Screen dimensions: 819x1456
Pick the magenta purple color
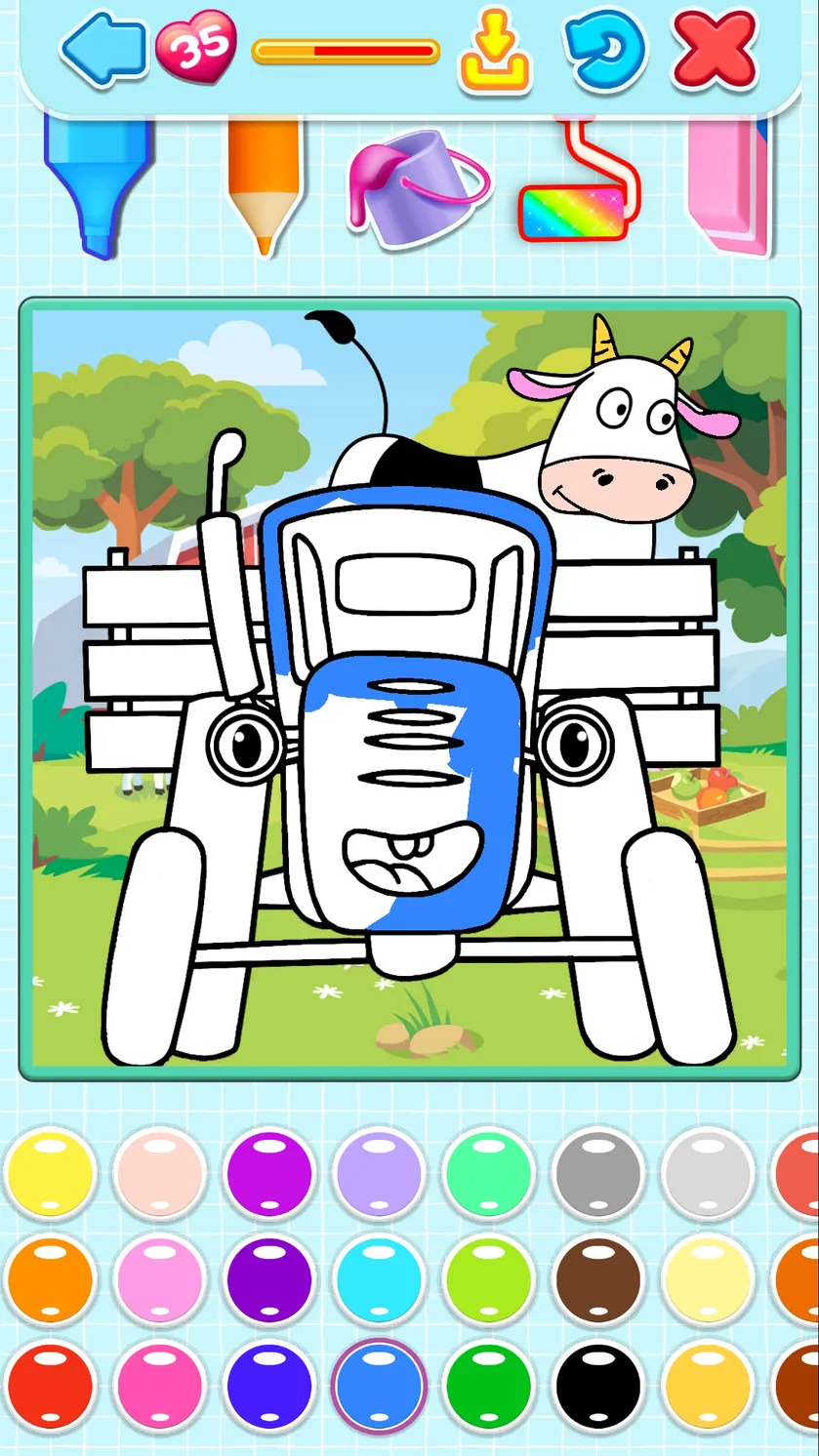tap(269, 1171)
